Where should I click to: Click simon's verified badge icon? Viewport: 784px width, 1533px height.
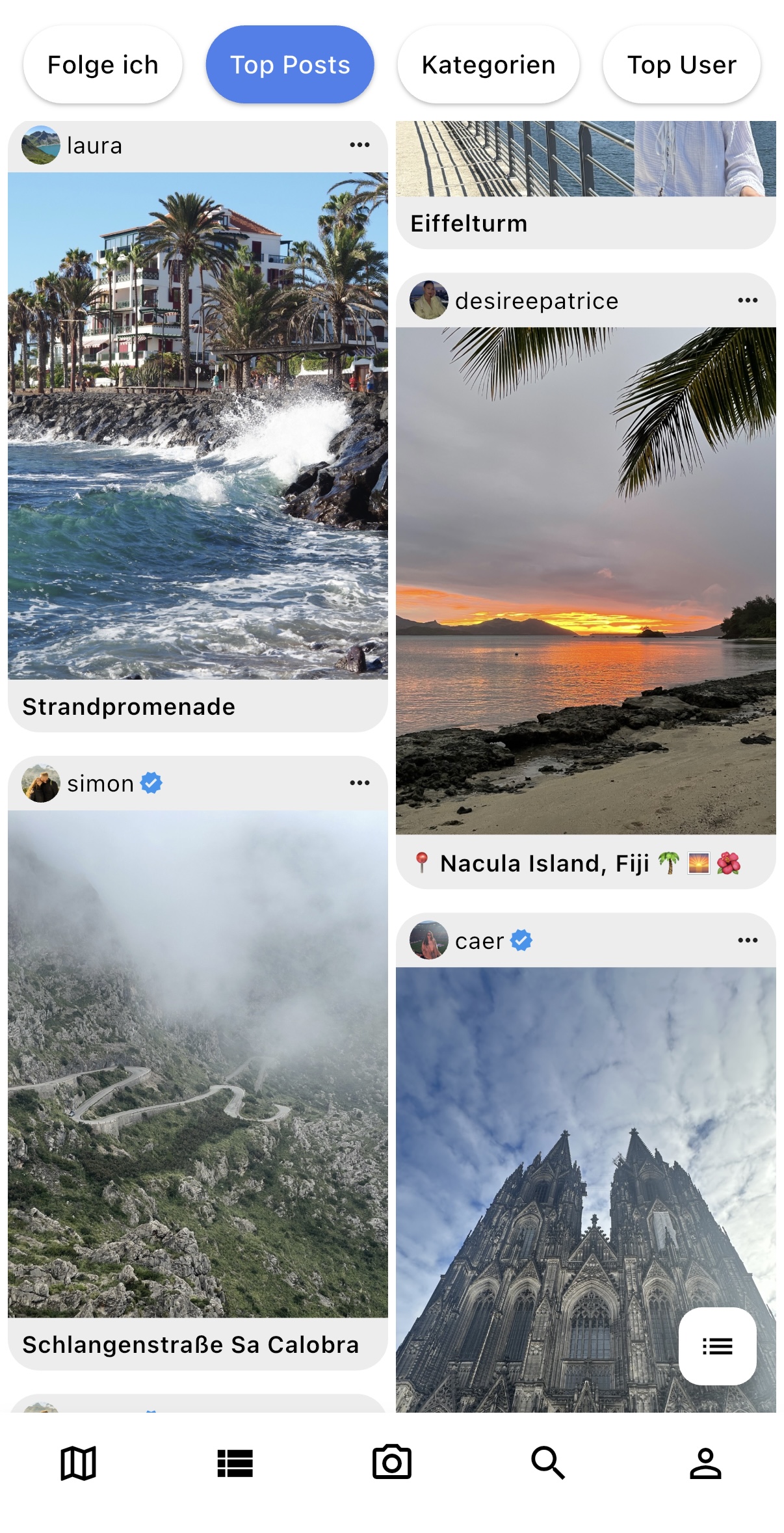pos(151,783)
